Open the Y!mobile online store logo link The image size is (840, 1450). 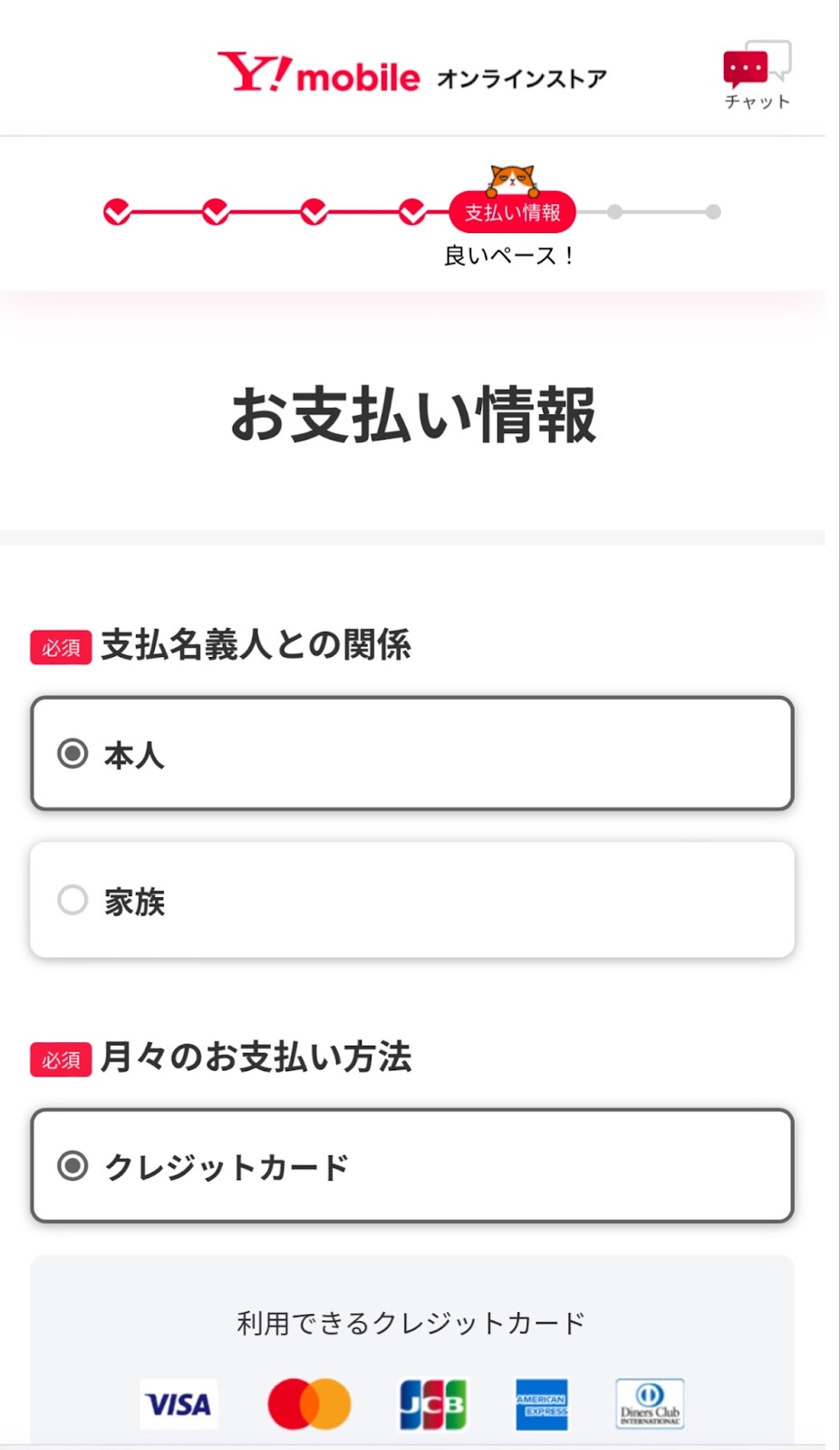411,73
